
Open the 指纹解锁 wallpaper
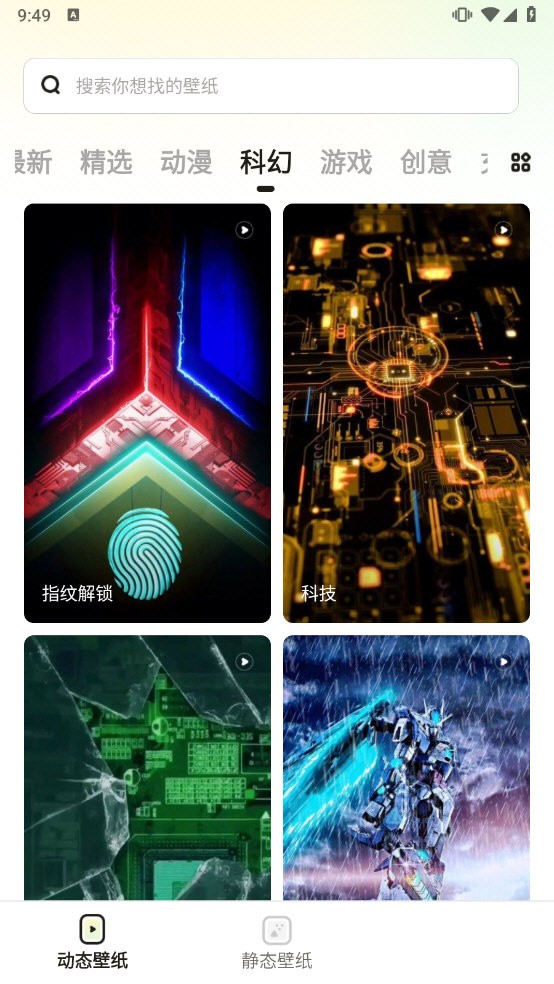tap(147, 413)
